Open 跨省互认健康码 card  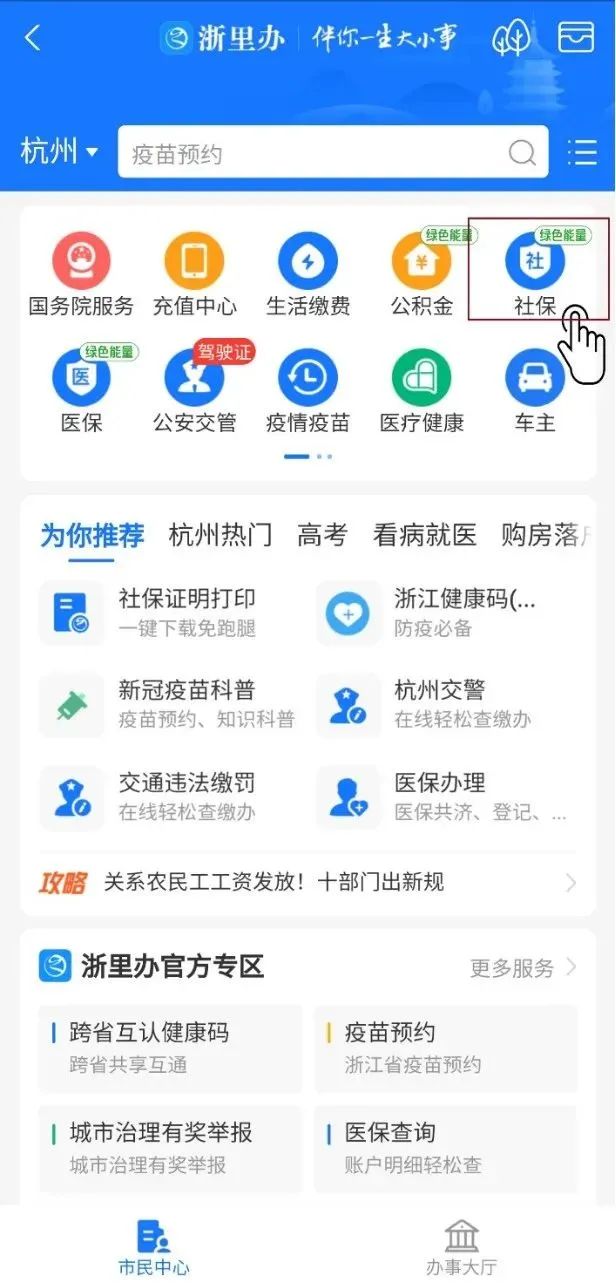[170, 1047]
